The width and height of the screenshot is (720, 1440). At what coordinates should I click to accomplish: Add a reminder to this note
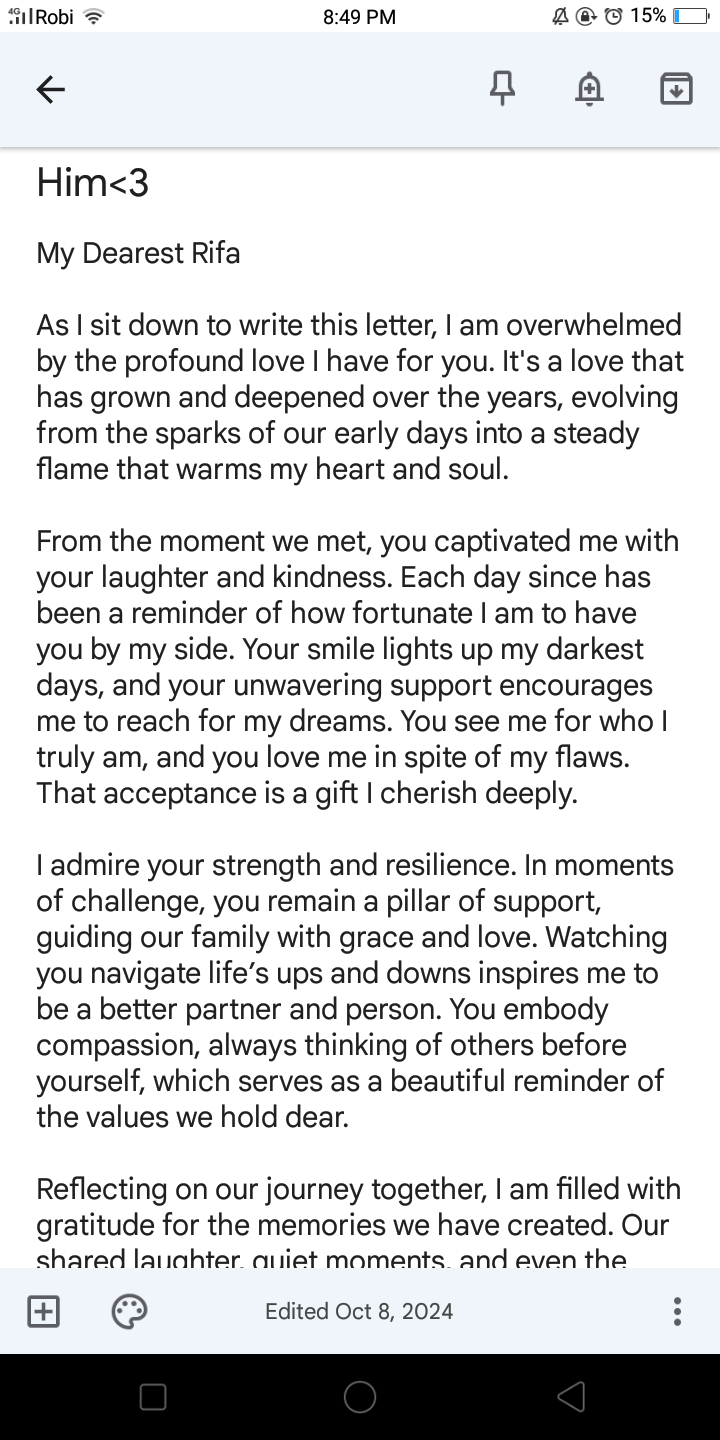tap(589, 89)
